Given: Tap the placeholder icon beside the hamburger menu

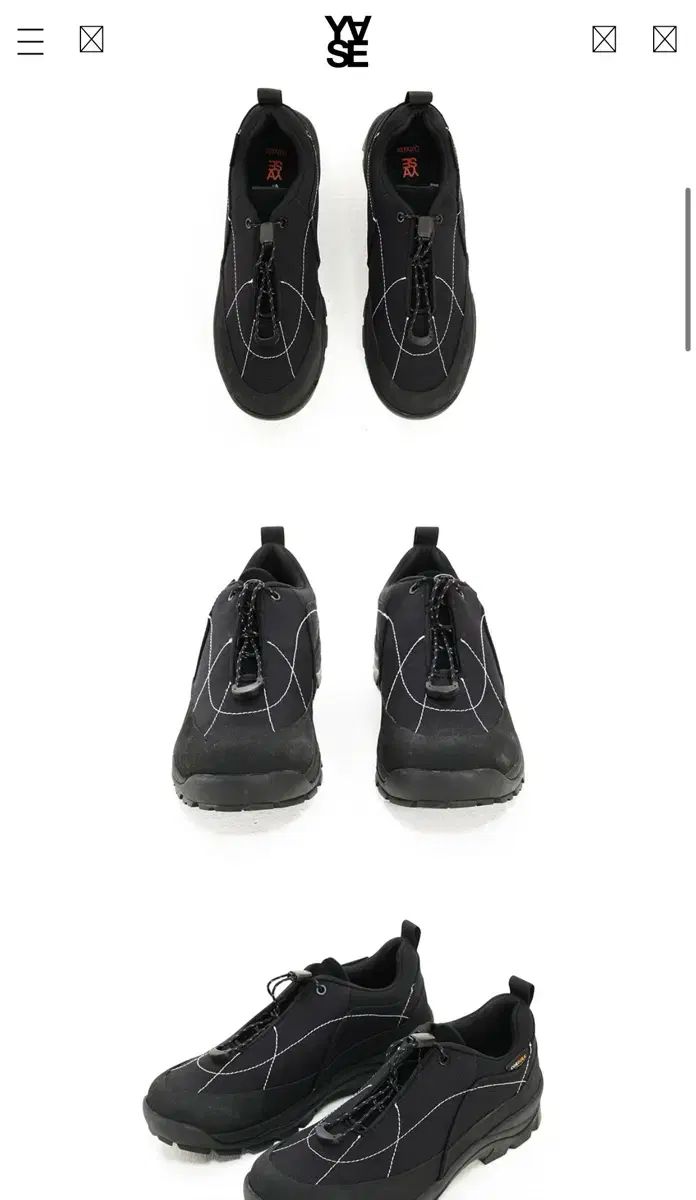Looking at the screenshot, I should point(92,40).
